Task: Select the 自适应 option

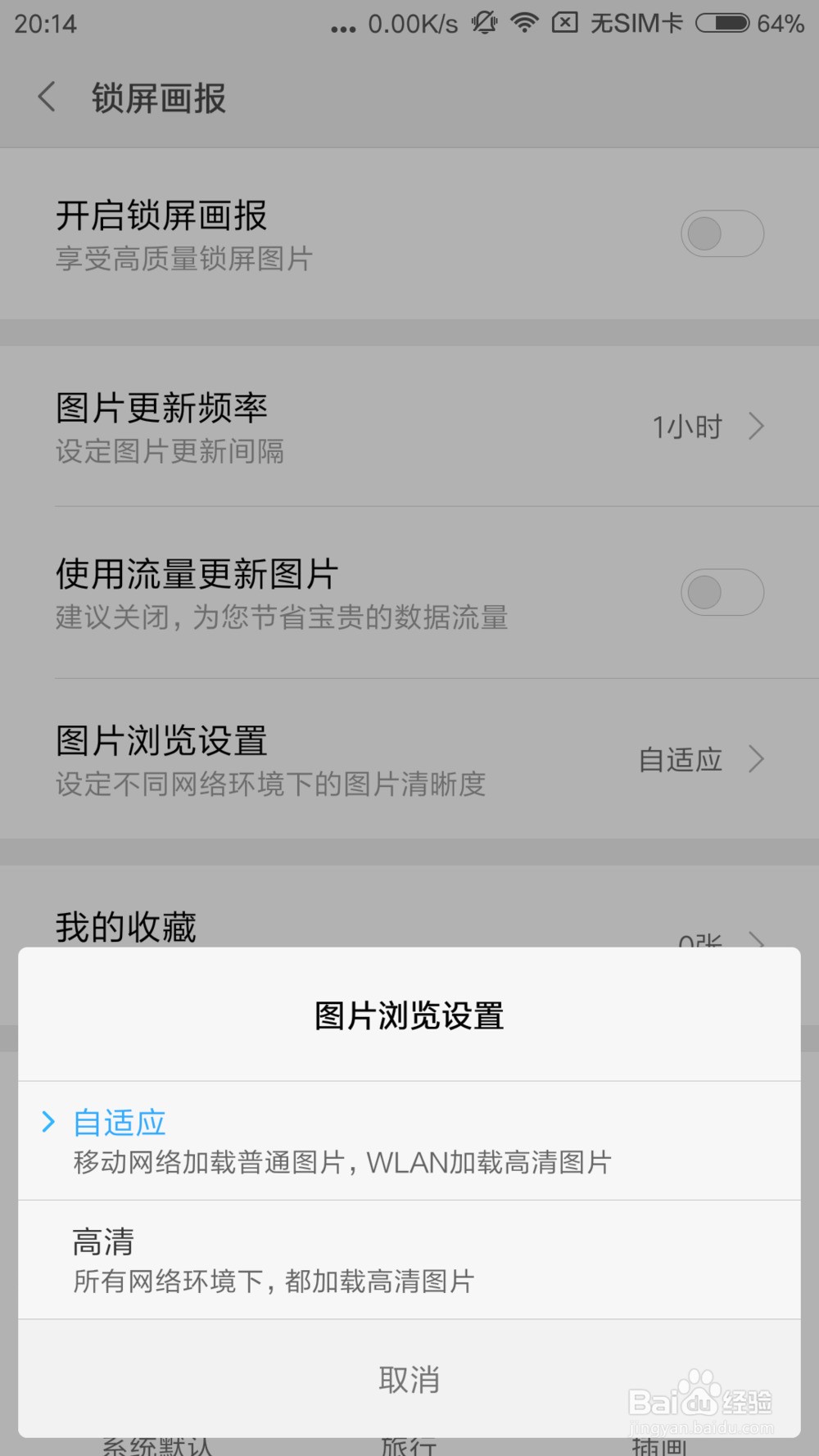Action: [409, 1141]
